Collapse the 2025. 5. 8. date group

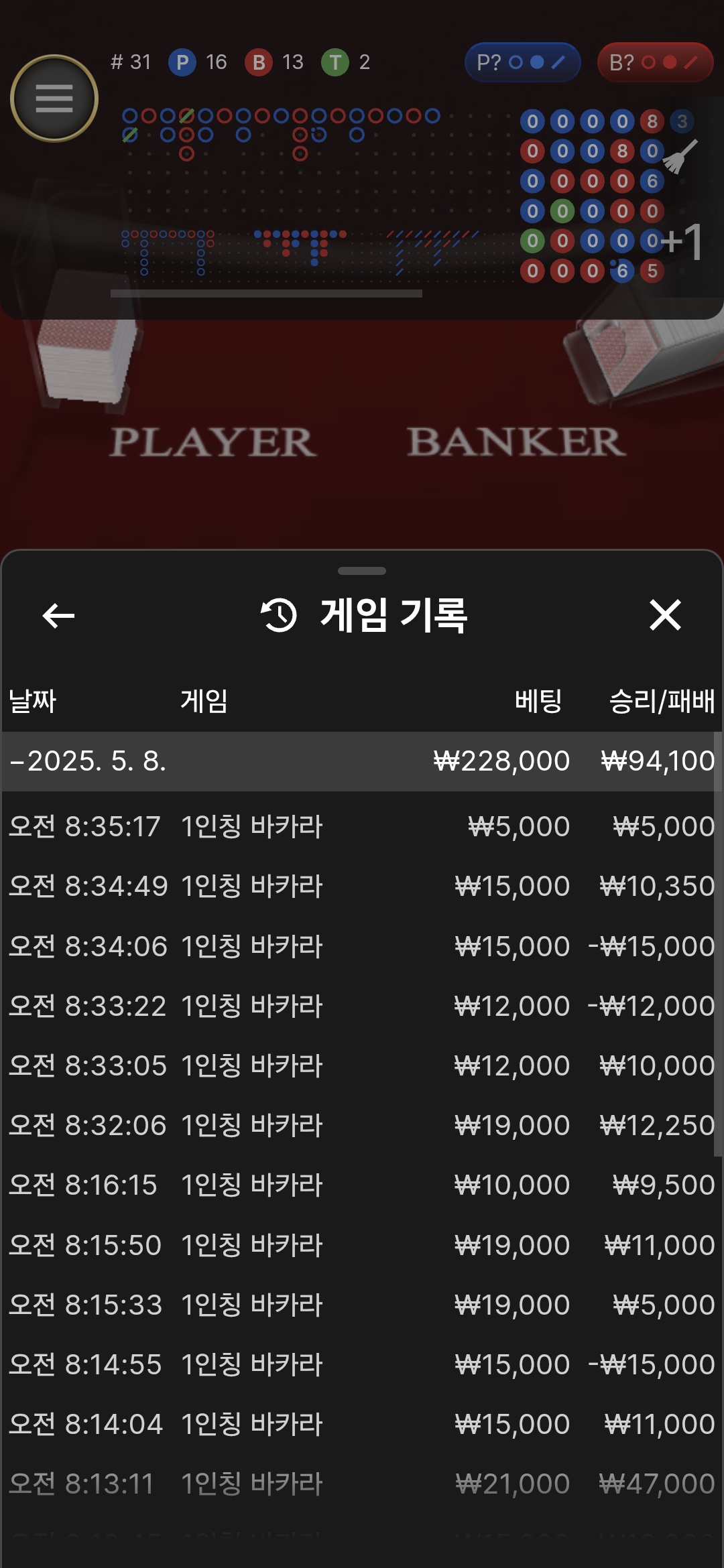87,761
